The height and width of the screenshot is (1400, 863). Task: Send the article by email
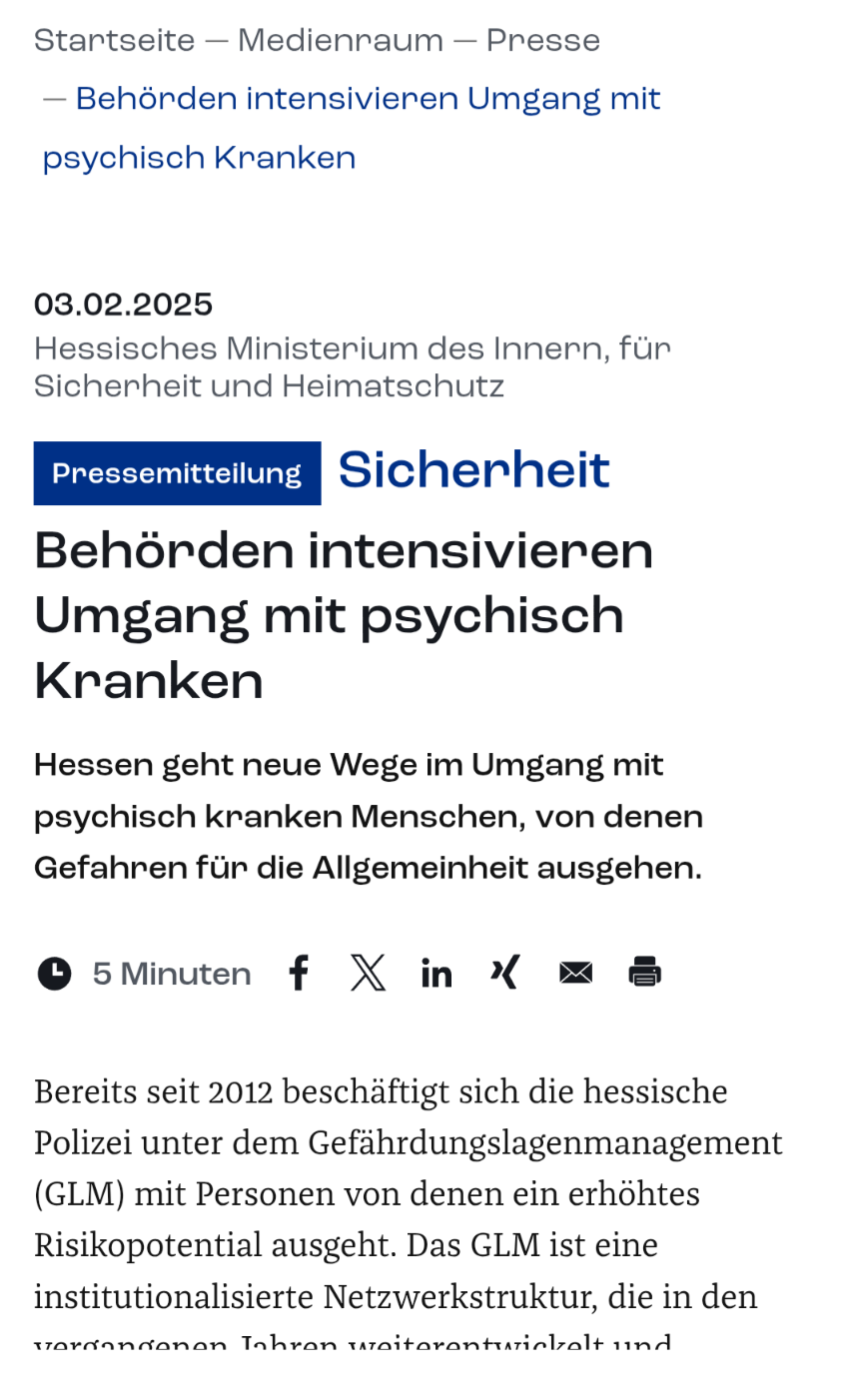(x=575, y=973)
